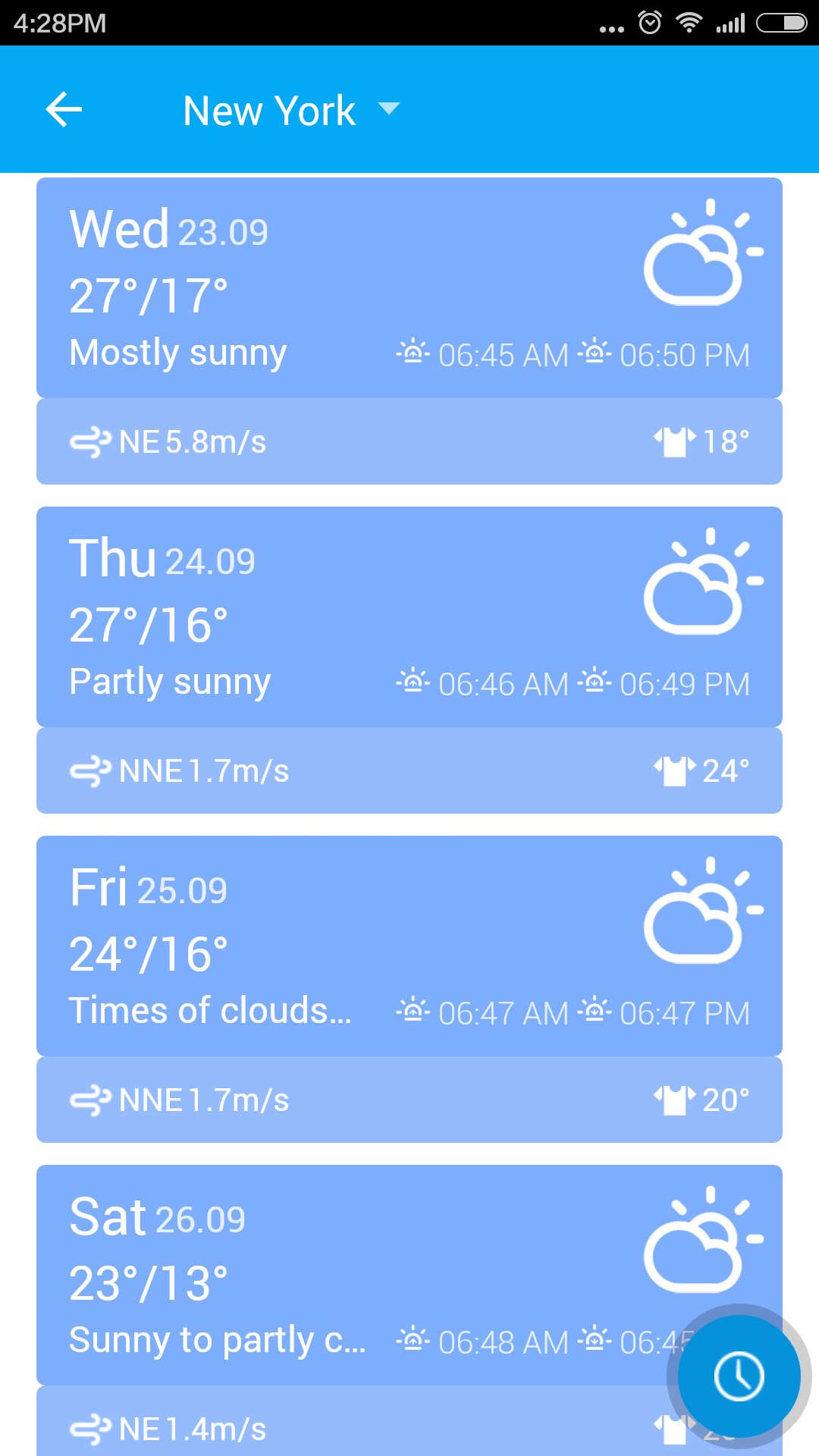Tap the floating clock button

[x=739, y=1376]
